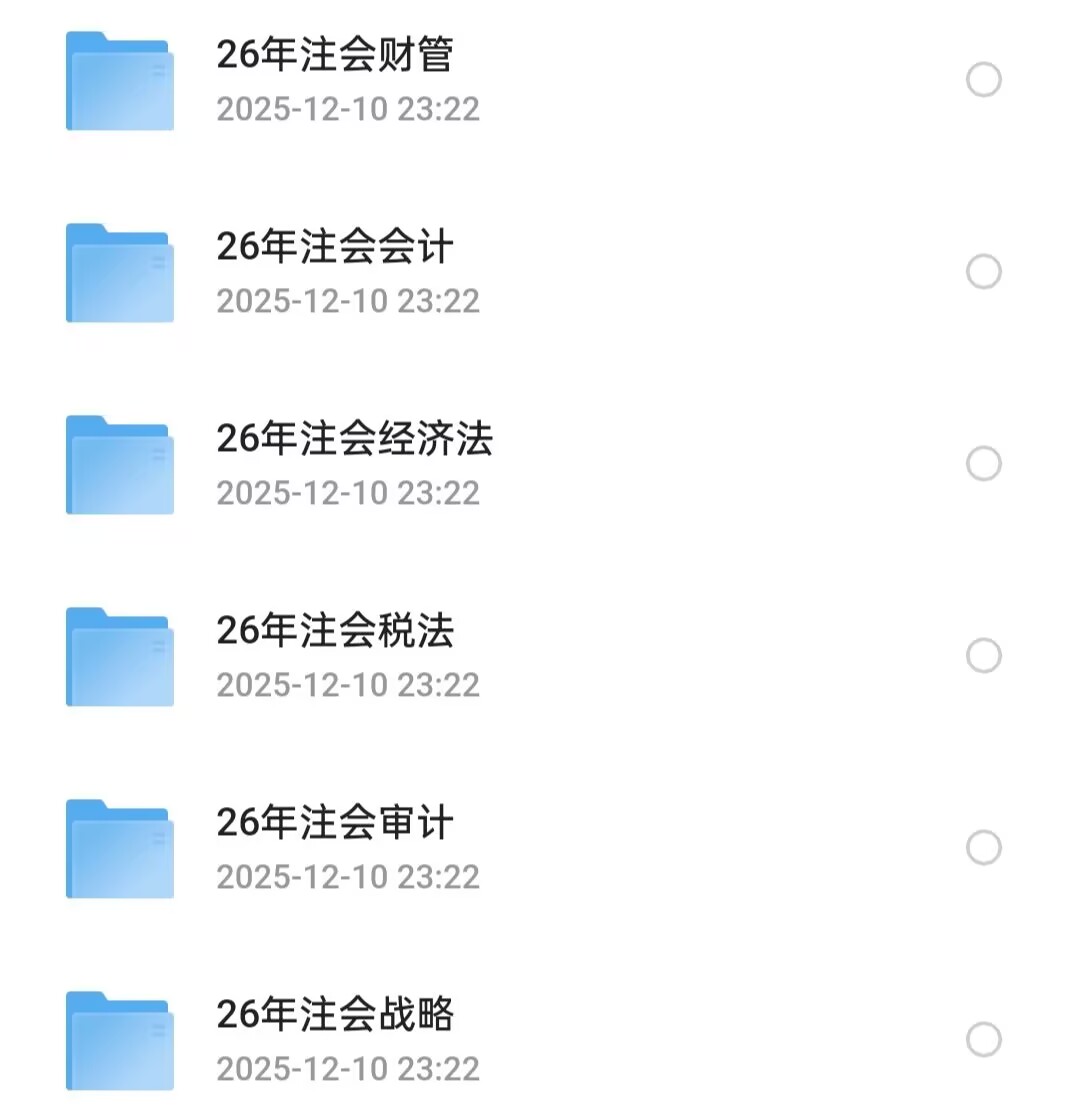Open the 26年注会经济法 folder icon
Viewport: 1080px width, 1117px height.
(x=119, y=465)
